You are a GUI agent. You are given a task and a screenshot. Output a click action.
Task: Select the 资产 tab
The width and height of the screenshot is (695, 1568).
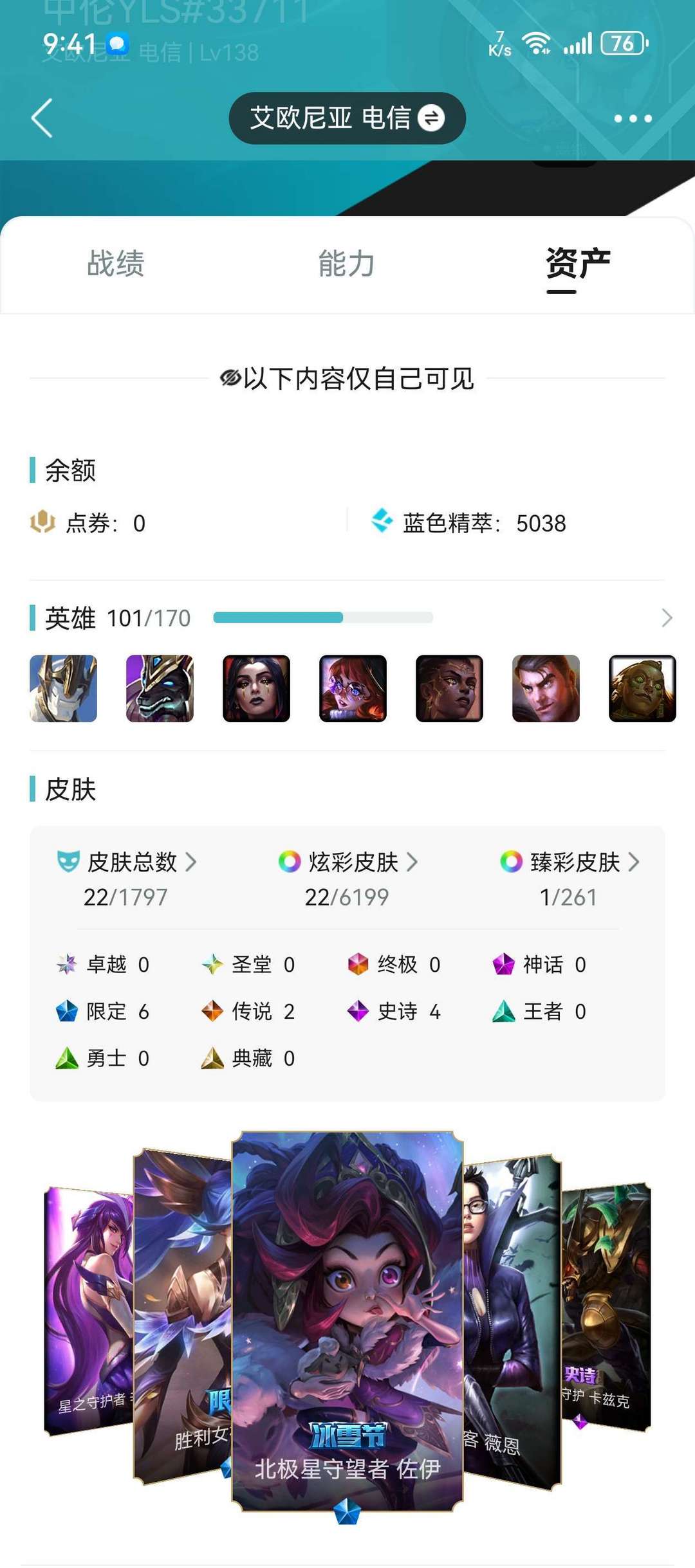pos(578,264)
